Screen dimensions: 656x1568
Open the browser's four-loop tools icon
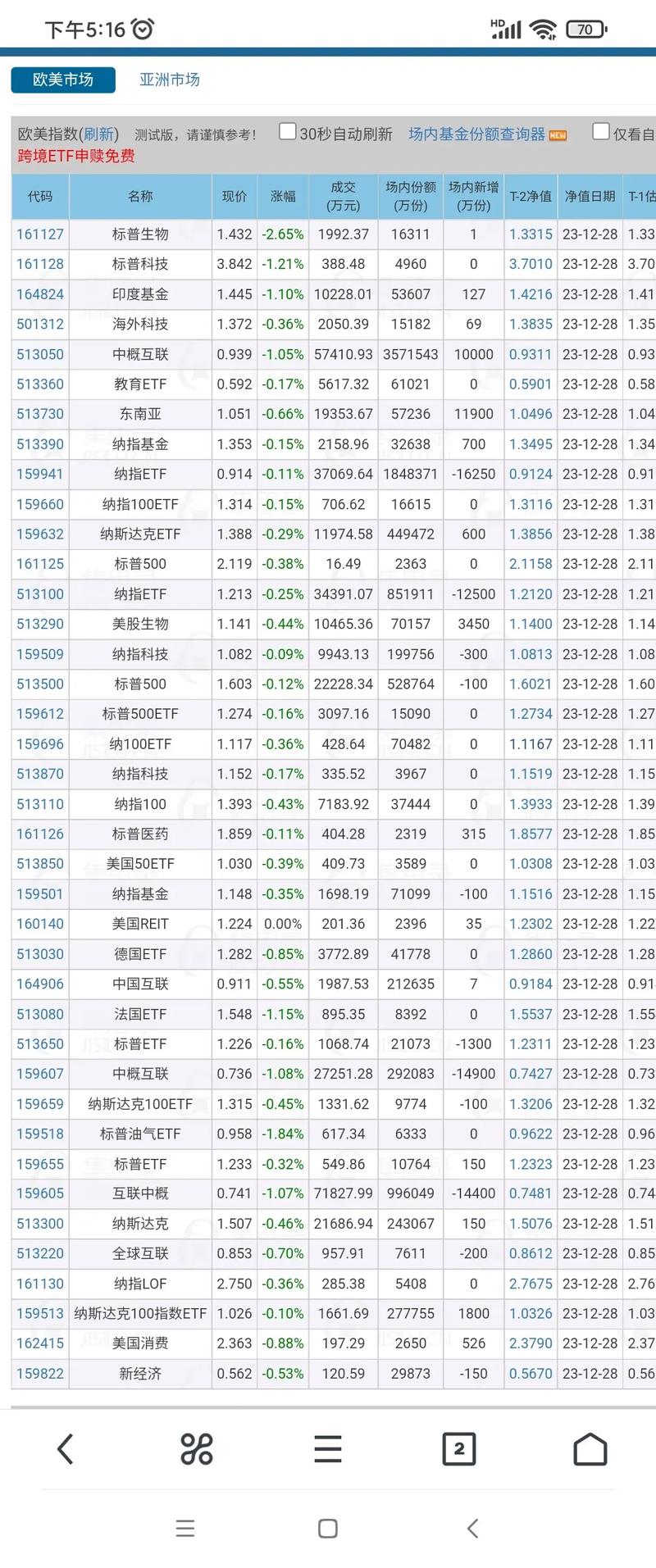tap(197, 1449)
